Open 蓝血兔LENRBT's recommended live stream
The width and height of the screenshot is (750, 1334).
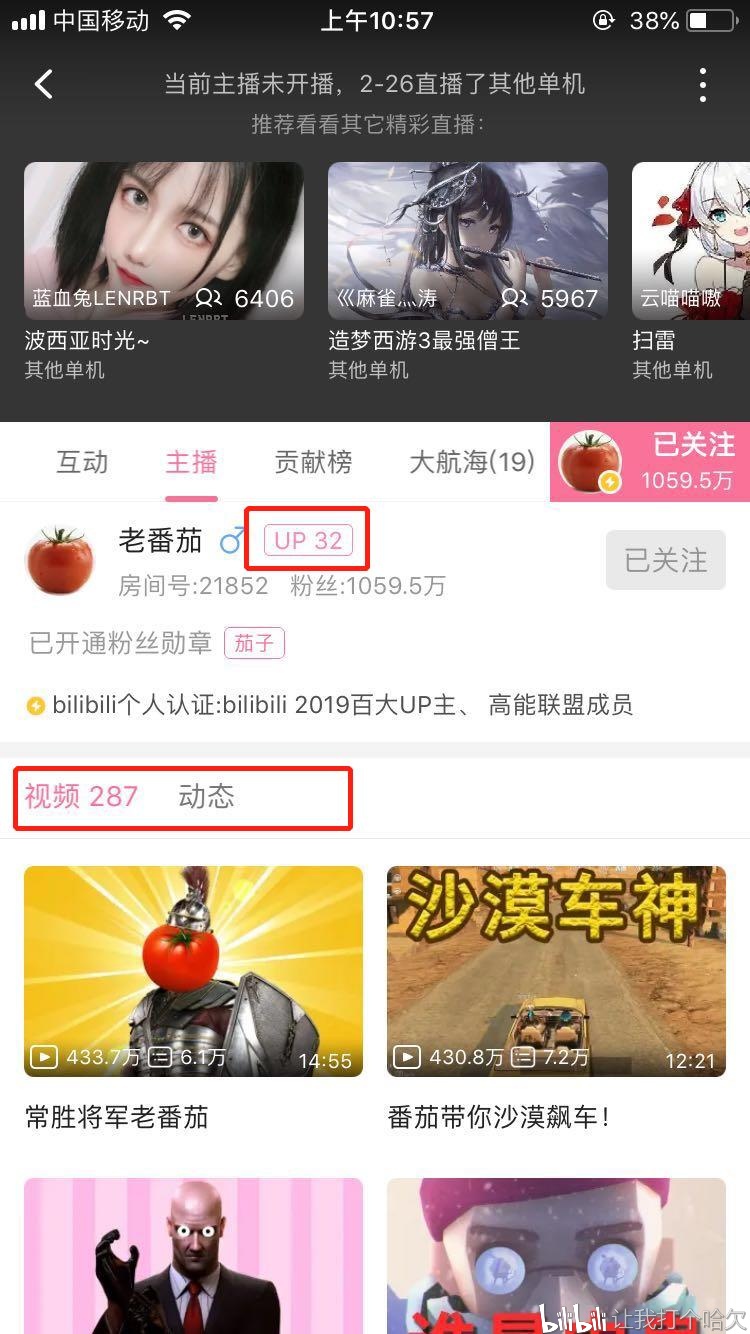pos(164,241)
